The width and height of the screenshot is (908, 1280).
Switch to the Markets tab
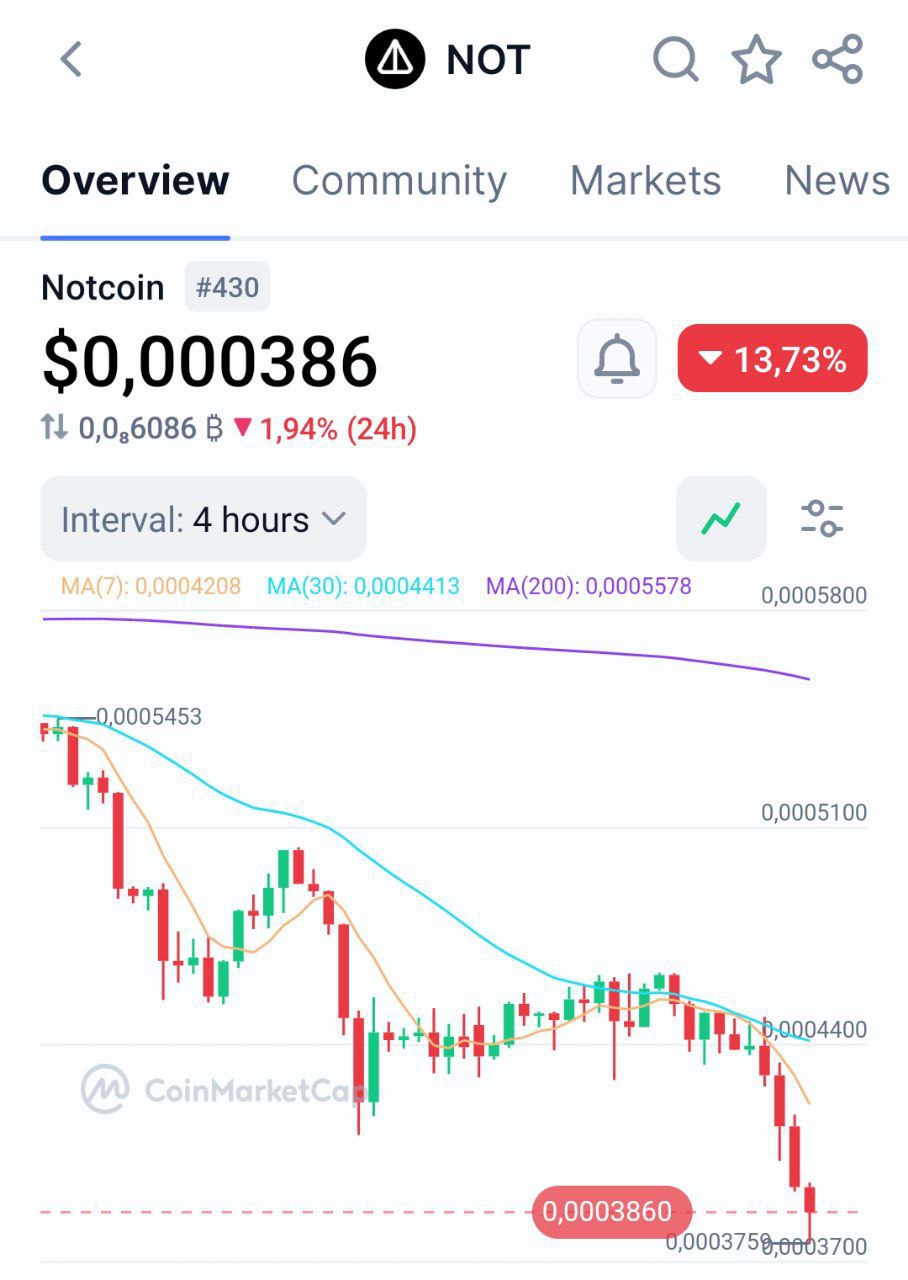[645, 181]
